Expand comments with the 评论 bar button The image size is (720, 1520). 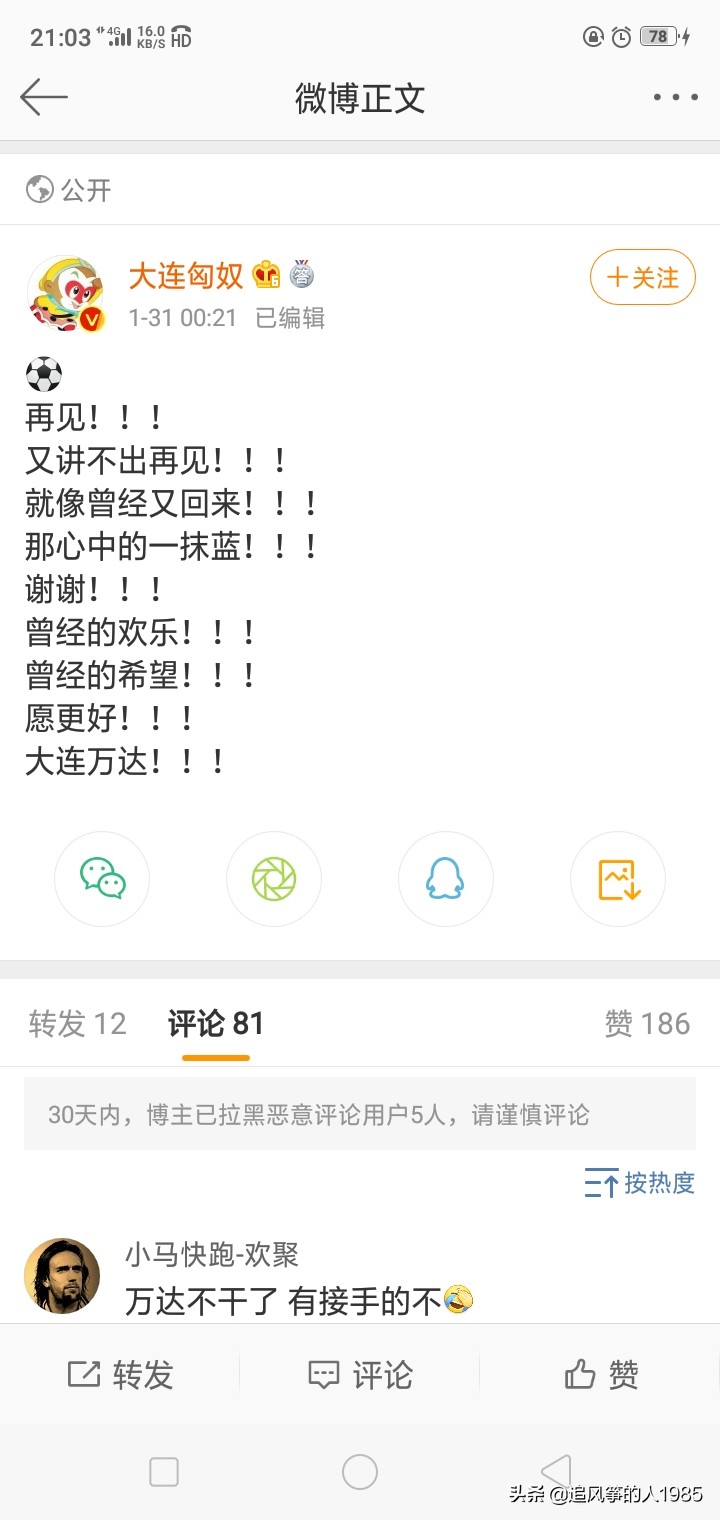coord(360,1375)
